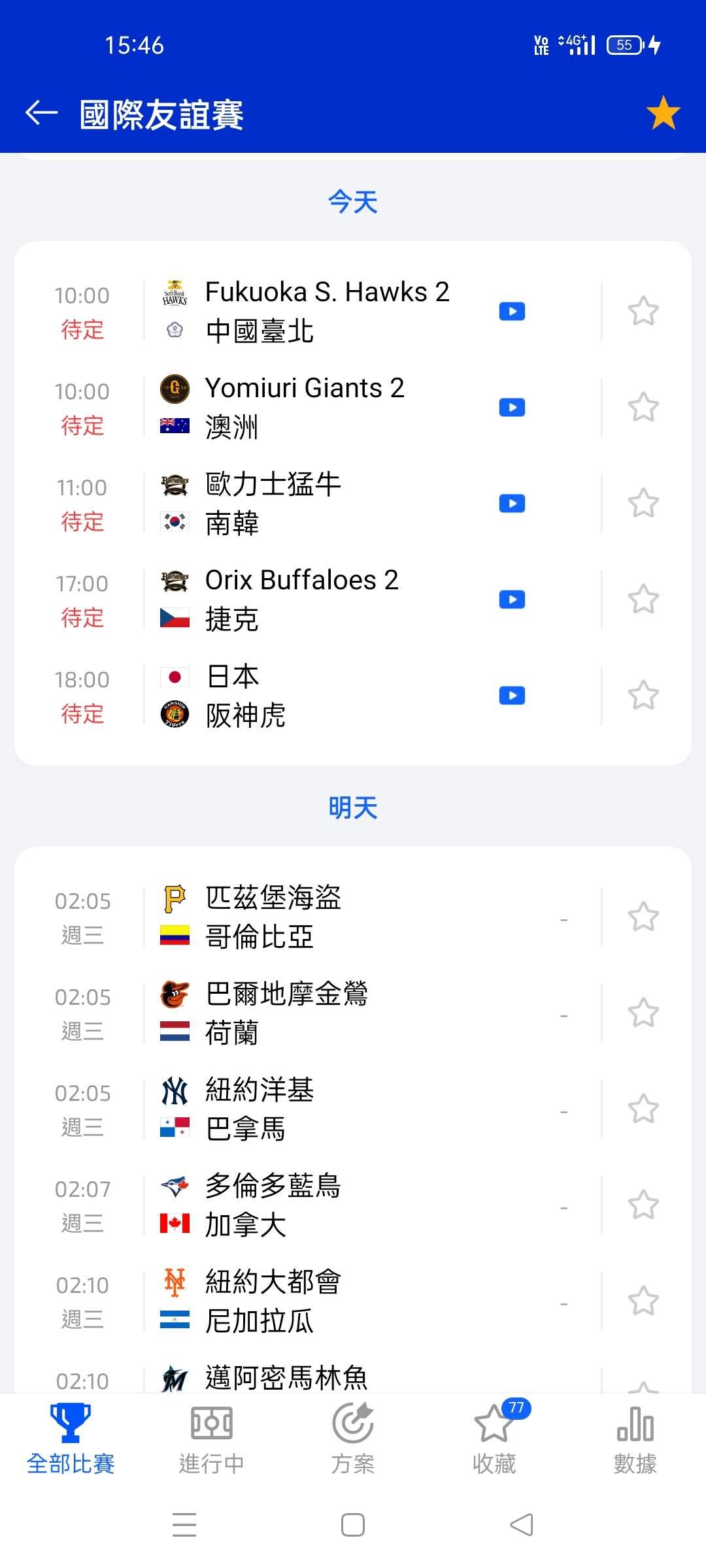The image size is (706, 1568).
Task: Open Orix Buffaloes 2 vs 捷克 match
Action: tap(301, 599)
